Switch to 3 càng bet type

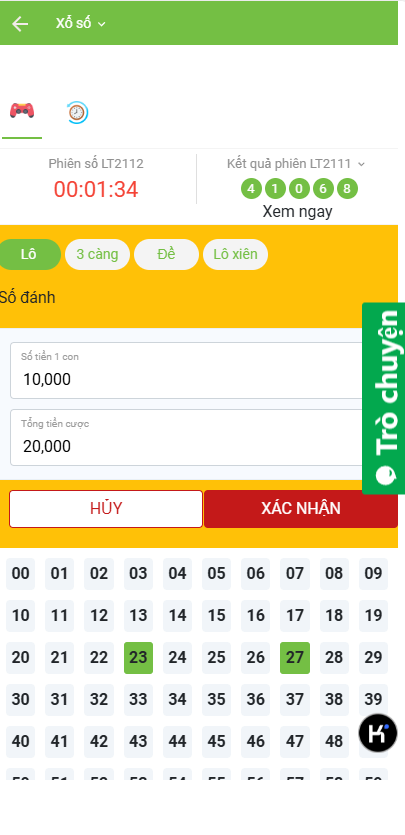coord(97,255)
